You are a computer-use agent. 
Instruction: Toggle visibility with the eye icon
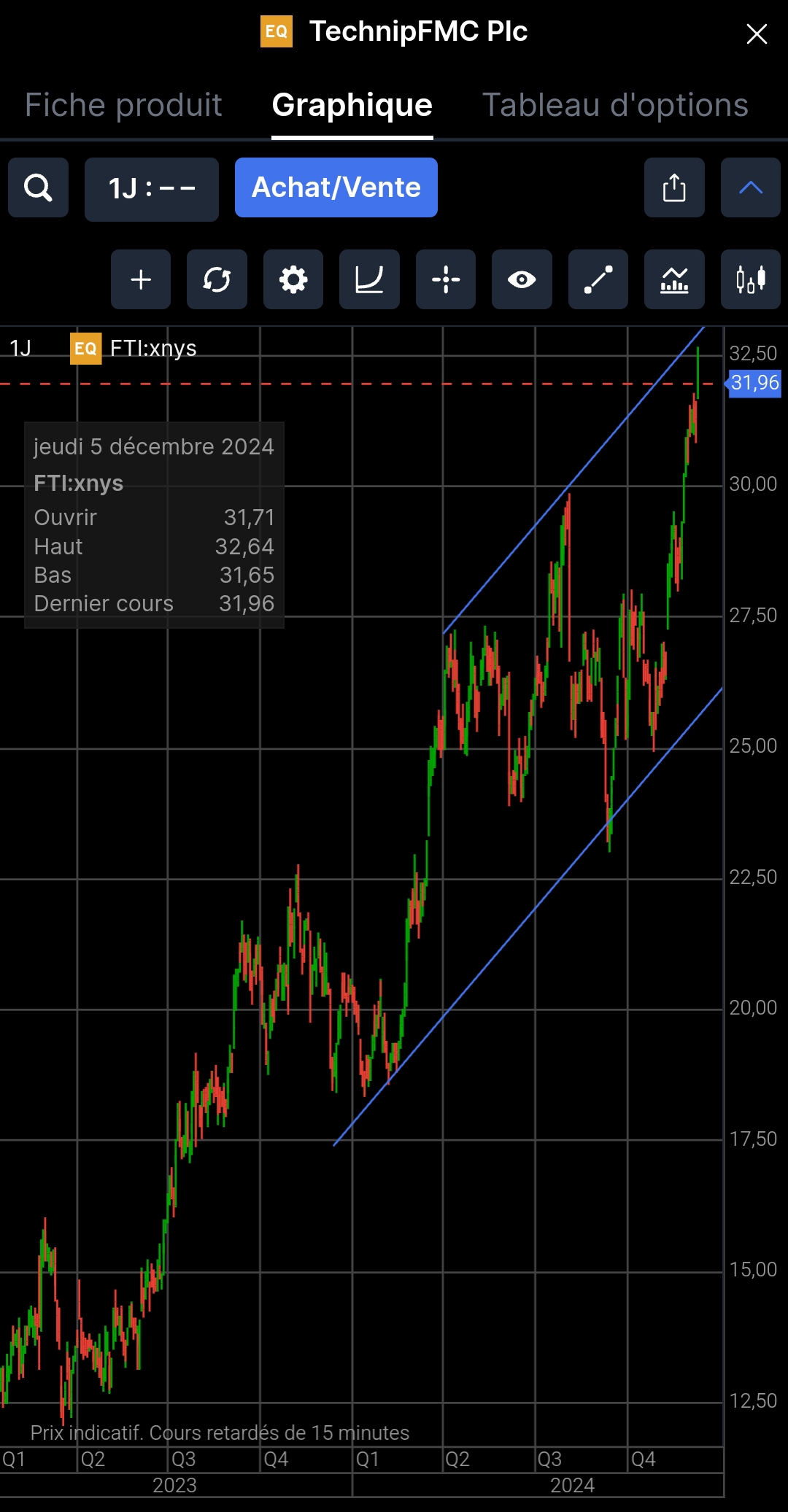522,279
